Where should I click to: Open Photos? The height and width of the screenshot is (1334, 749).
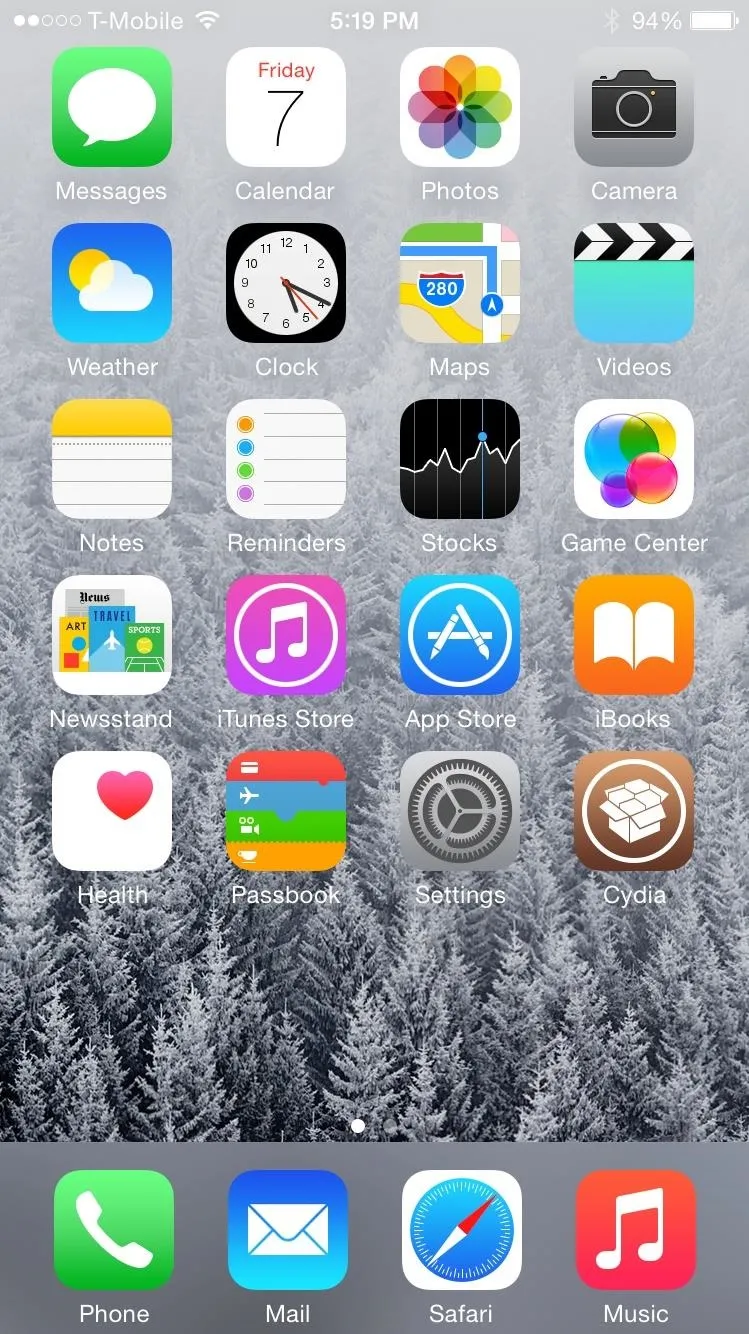point(460,107)
